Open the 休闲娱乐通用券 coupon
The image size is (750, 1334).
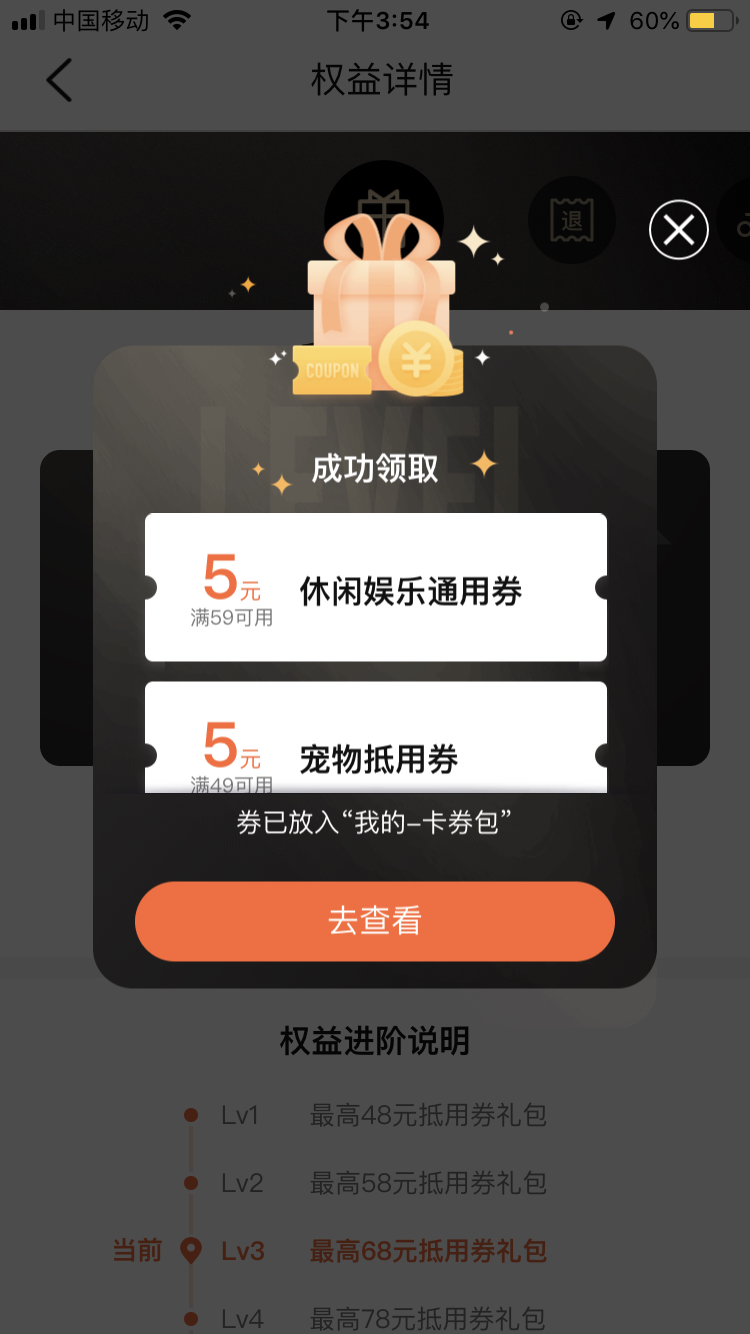pyautogui.click(x=376, y=587)
